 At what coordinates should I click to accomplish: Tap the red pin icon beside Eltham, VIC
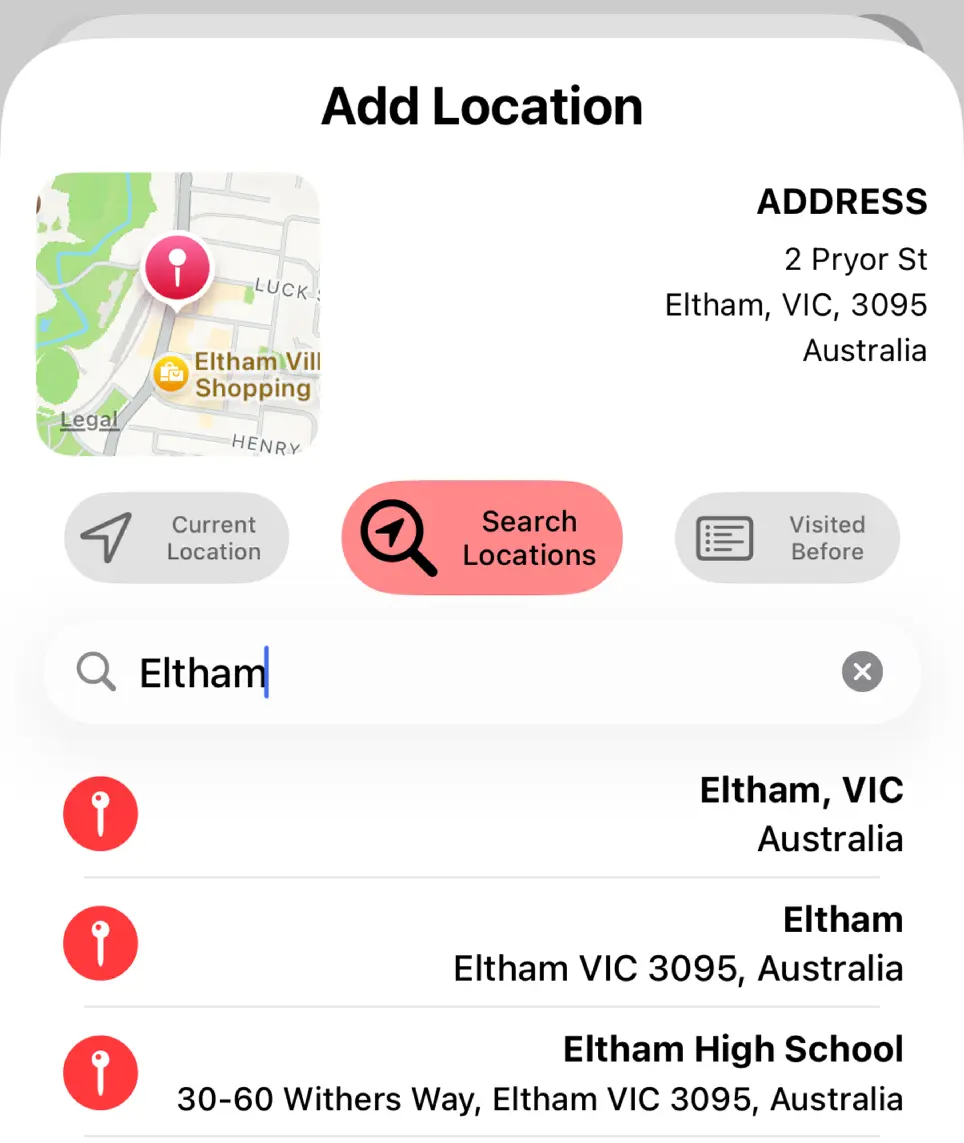[x=100, y=814]
